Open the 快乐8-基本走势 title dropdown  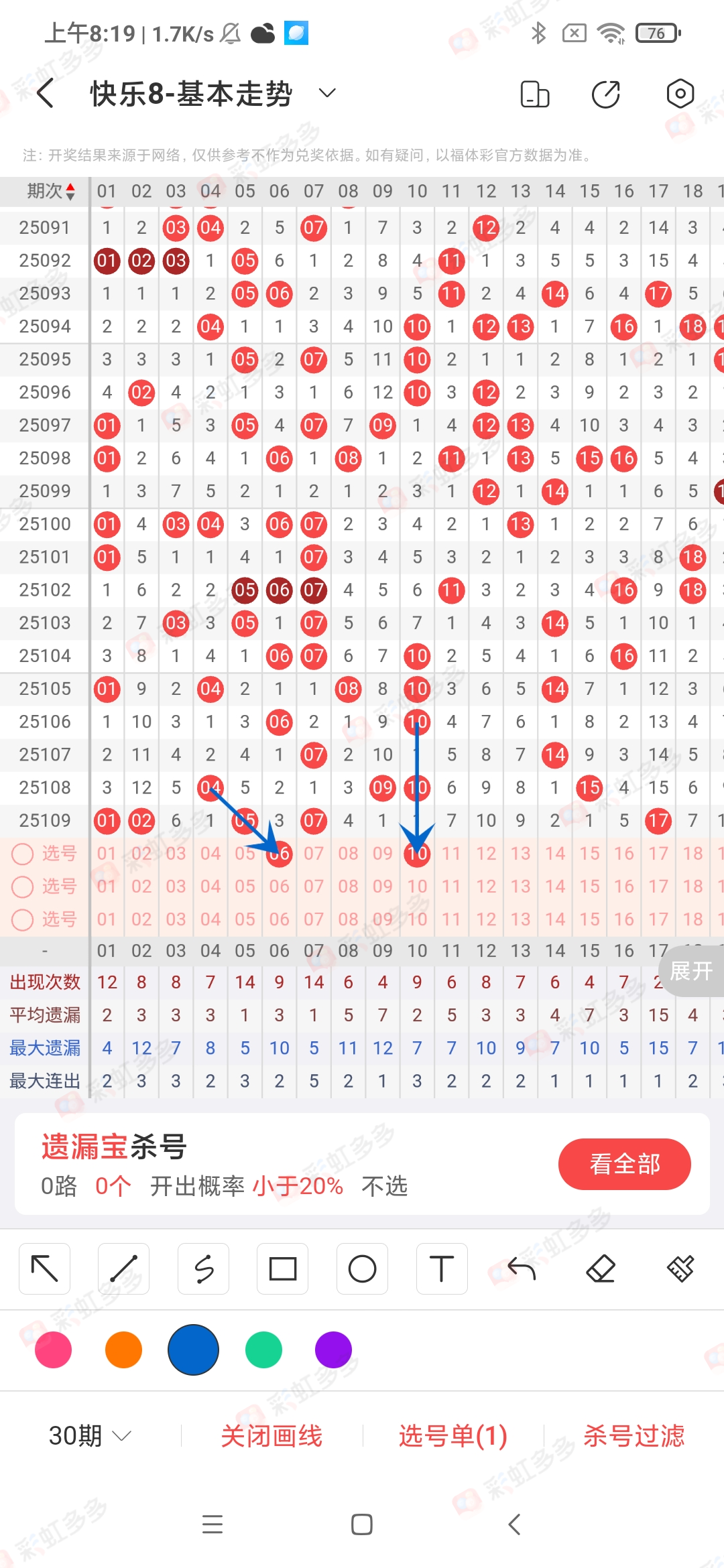click(326, 93)
